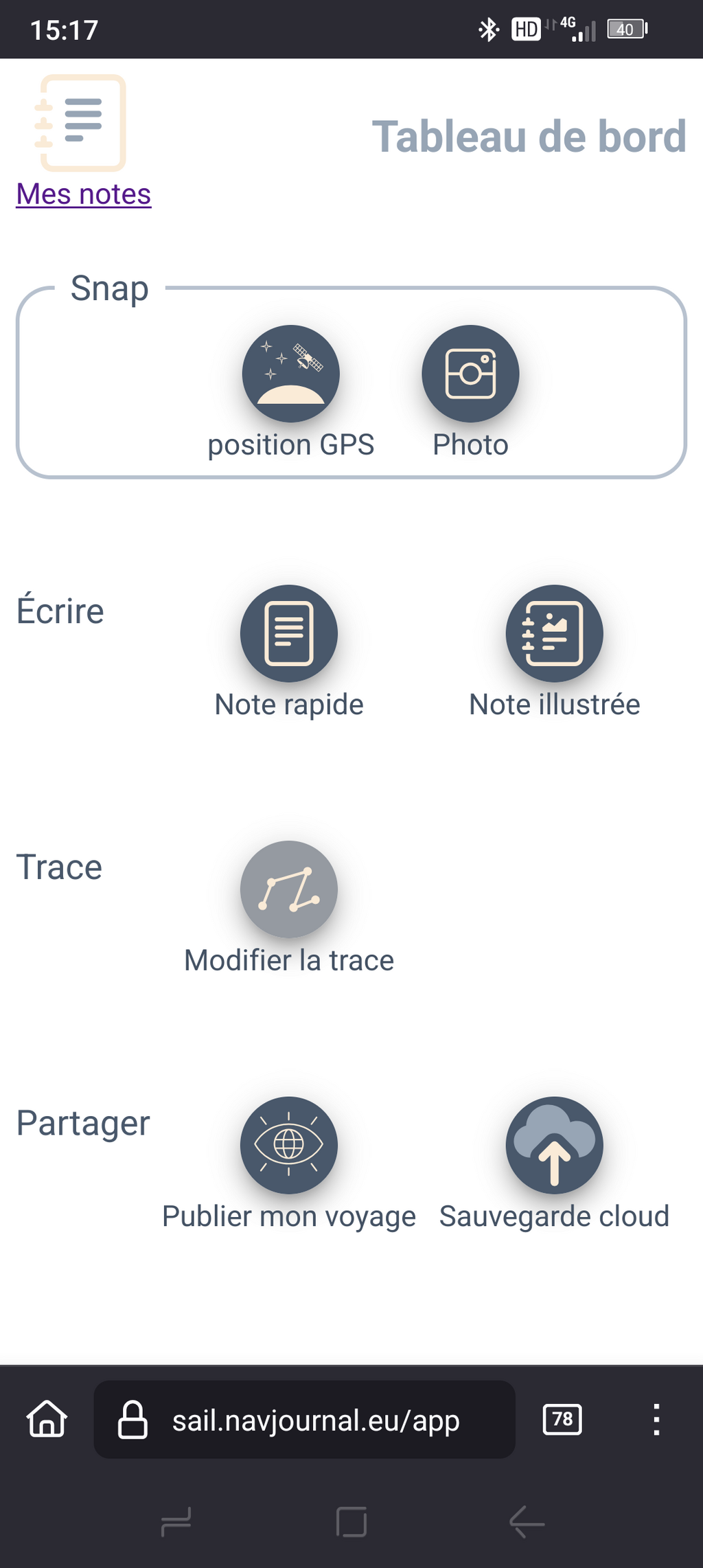Select Publier mon voyage

289,1146
